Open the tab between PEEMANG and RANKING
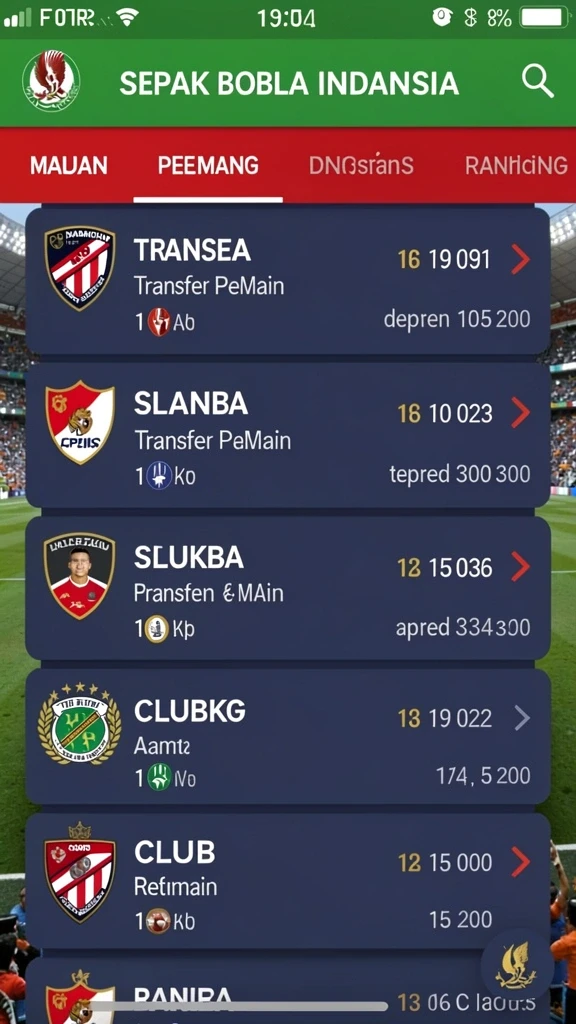Image resolution: width=576 pixels, height=1024 pixels. [361, 166]
